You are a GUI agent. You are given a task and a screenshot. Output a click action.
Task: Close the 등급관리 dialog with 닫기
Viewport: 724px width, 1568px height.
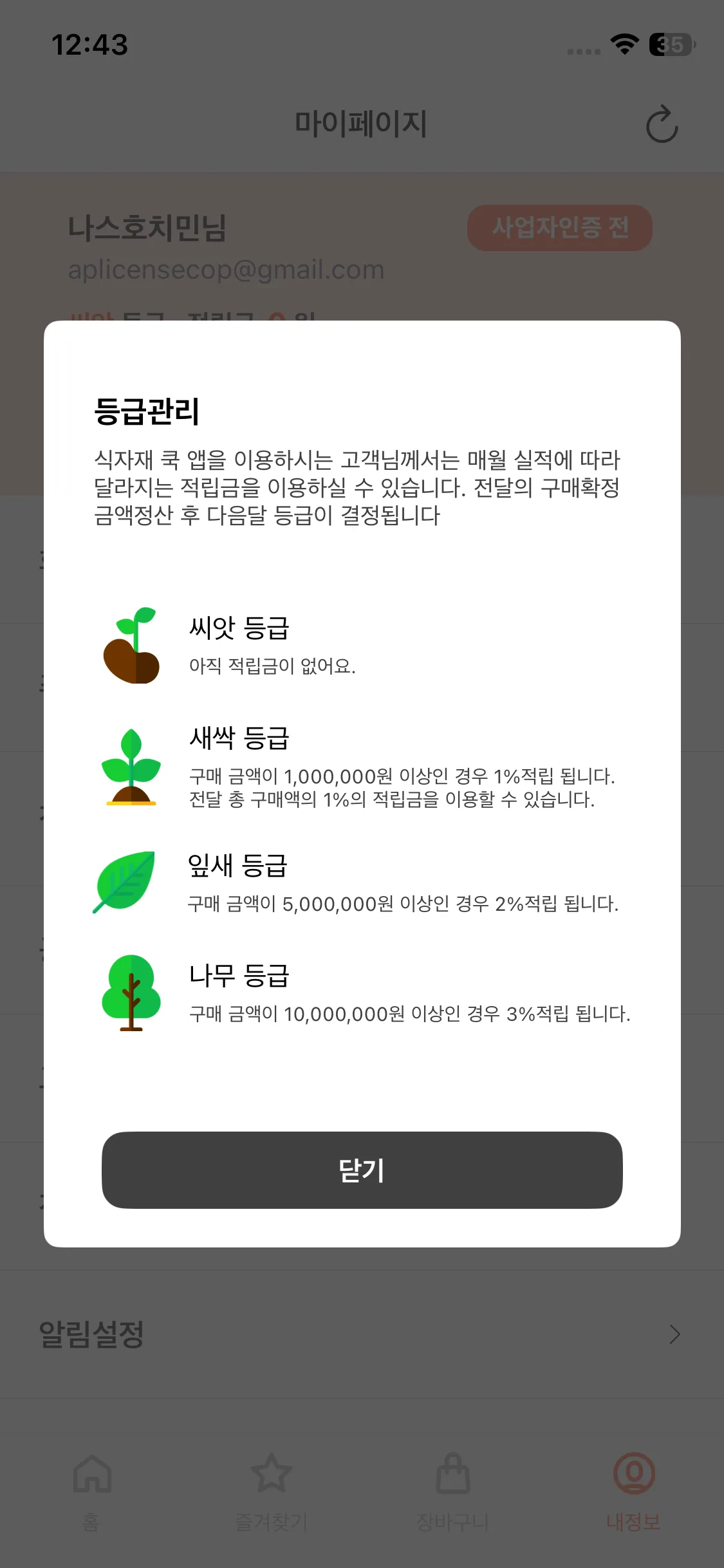pos(362,1170)
